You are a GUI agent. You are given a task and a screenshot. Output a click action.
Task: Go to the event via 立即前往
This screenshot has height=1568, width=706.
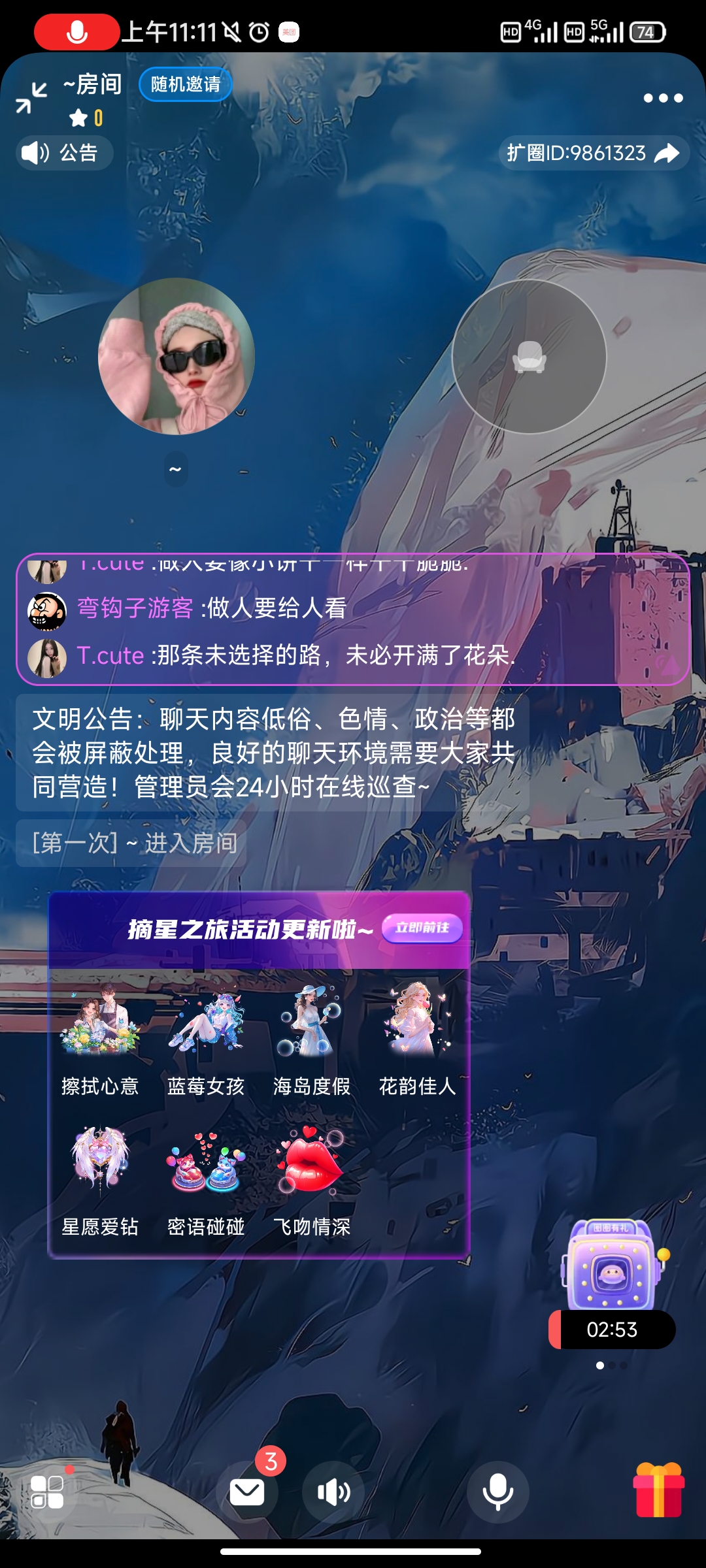[x=422, y=928]
